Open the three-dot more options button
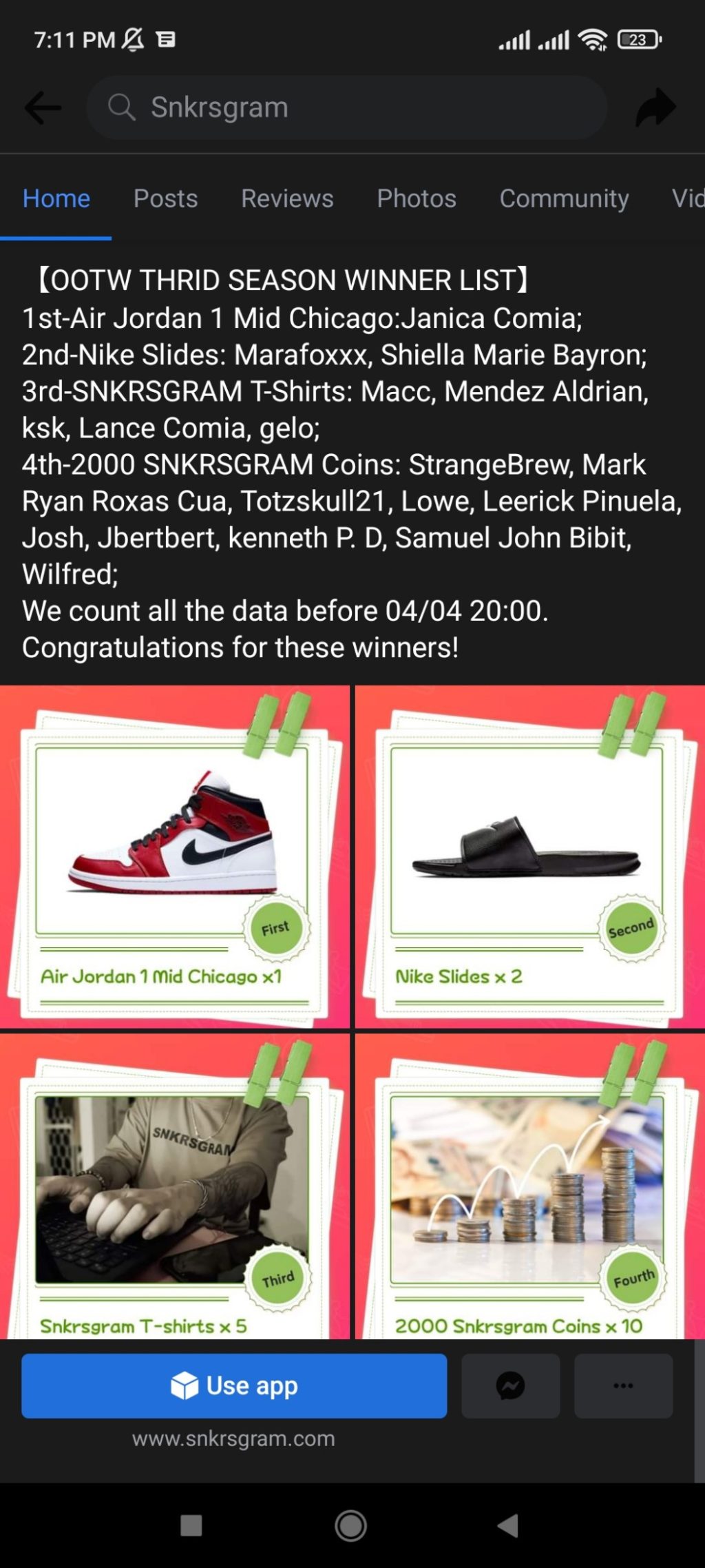 623,1385
